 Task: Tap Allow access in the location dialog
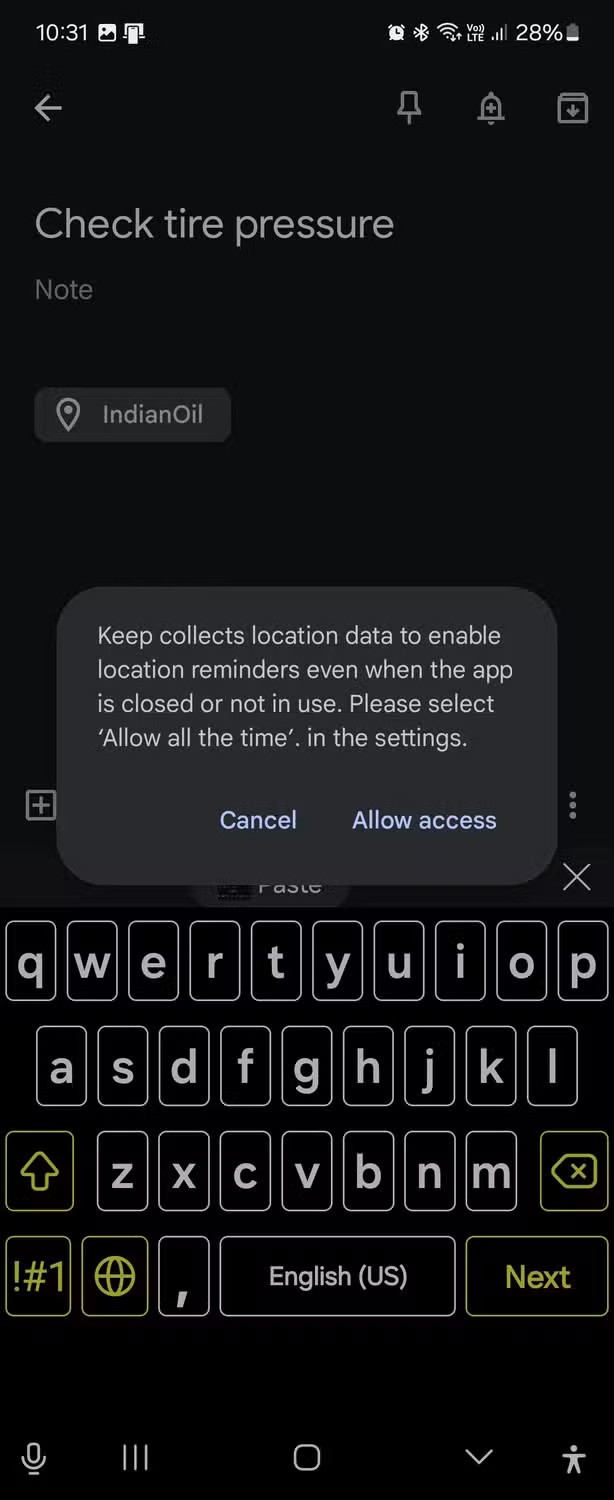424,820
